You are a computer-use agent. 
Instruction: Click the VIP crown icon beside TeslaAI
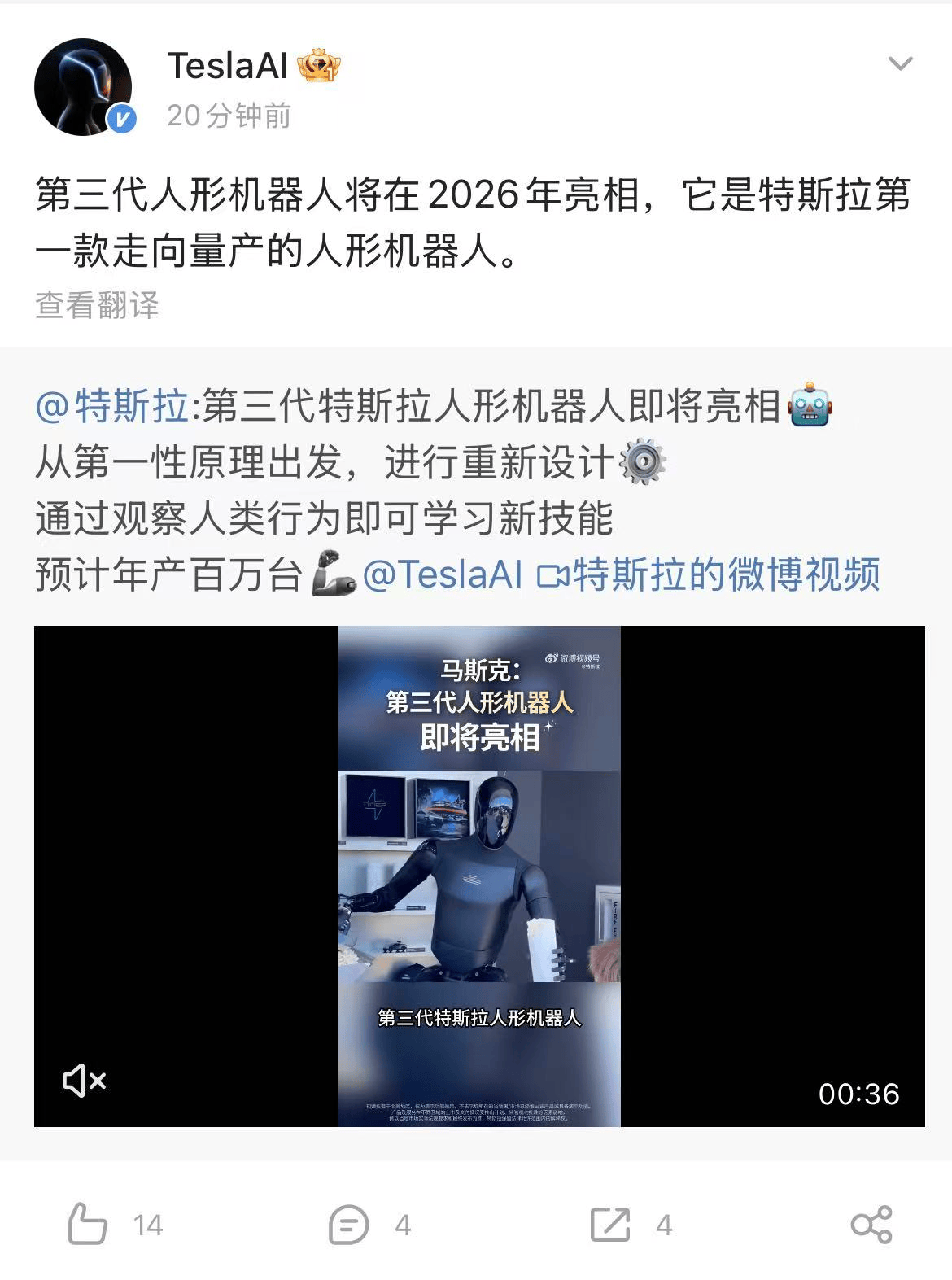(319, 69)
